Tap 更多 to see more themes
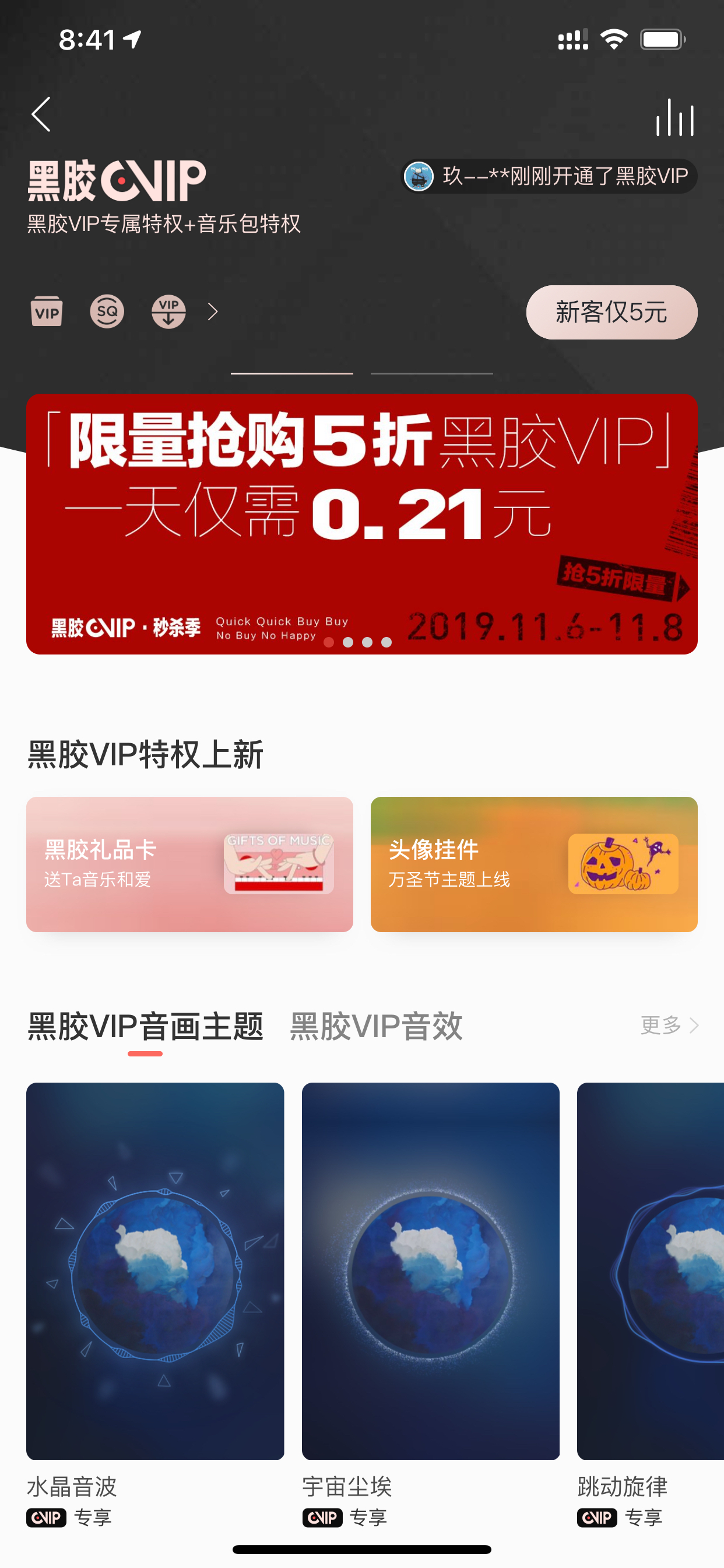Screen dimensions: 724x1568 669,1025
